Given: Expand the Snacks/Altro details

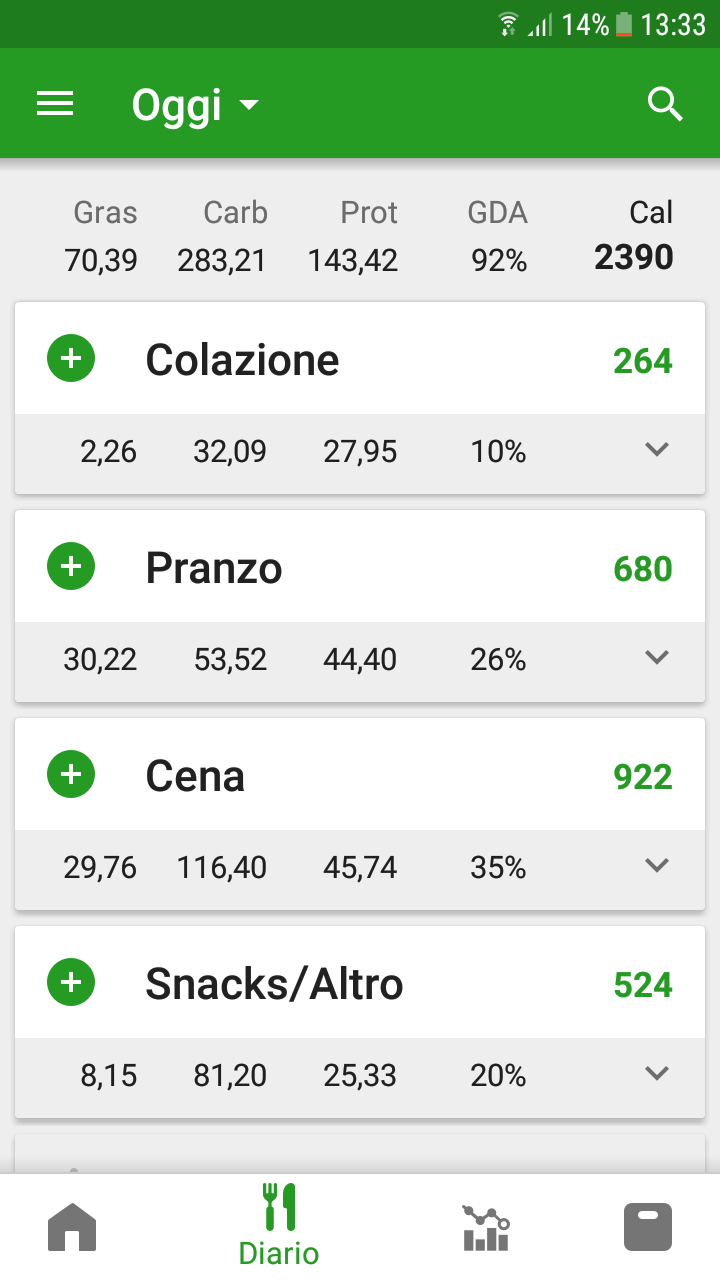Looking at the screenshot, I should click(656, 1074).
